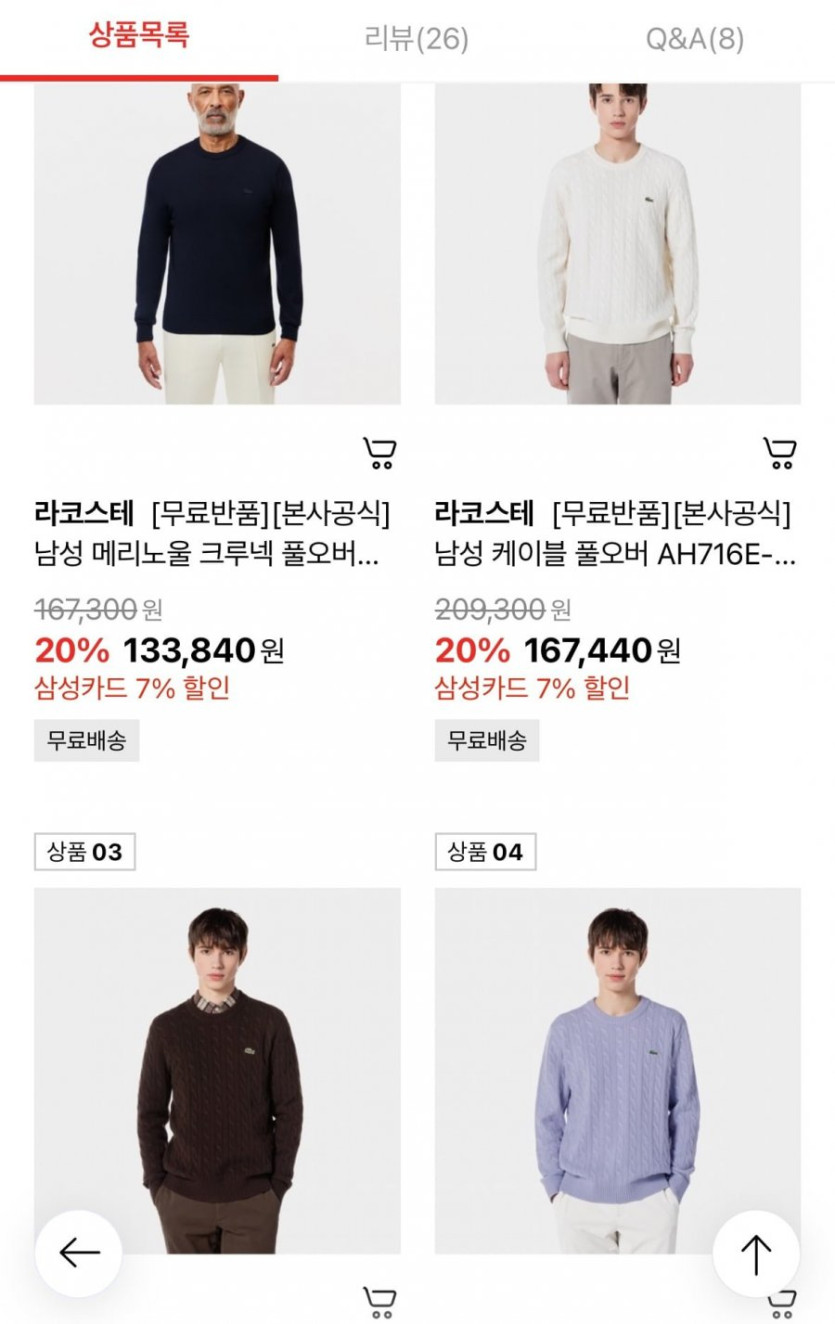Open the Q&A(8) tab

point(694,39)
